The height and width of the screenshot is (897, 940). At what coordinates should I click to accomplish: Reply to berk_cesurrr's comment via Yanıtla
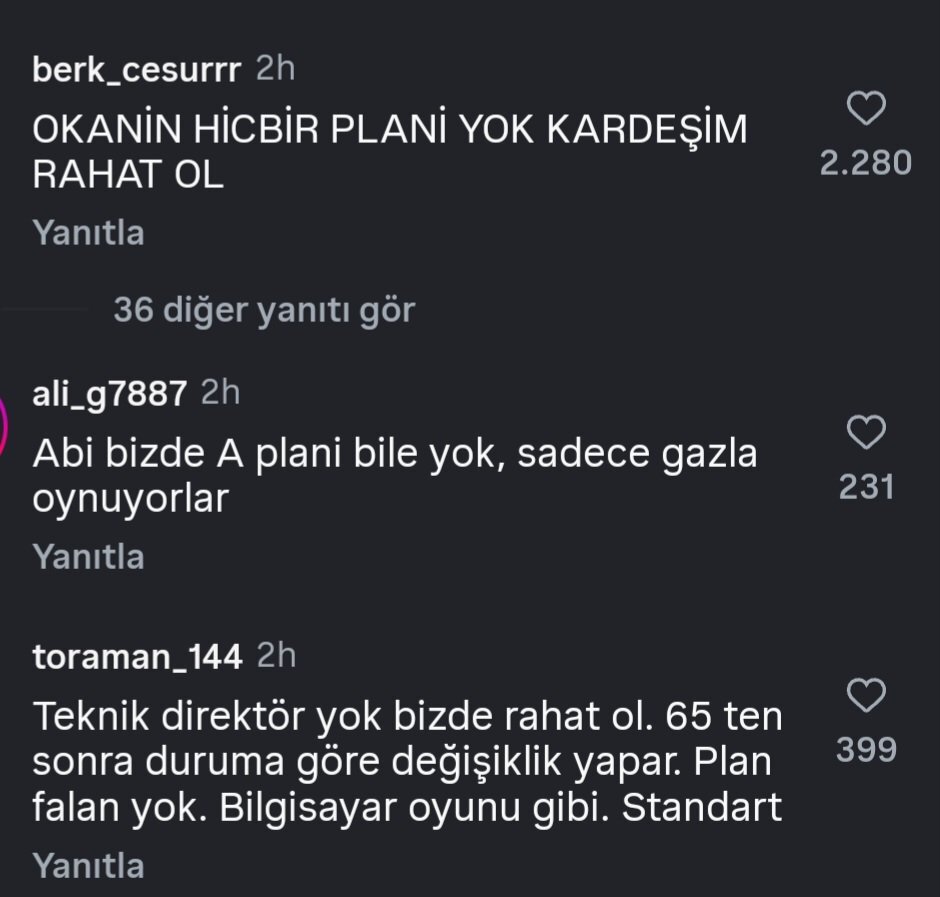[88, 233]
